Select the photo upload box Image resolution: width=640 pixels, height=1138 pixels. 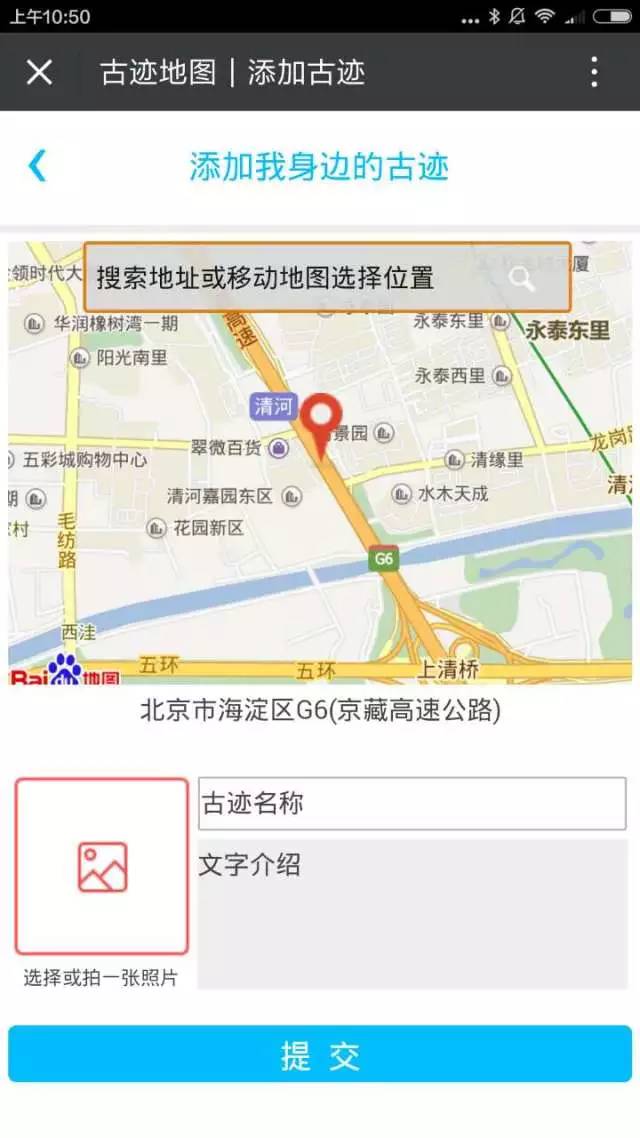click(x=102, y=866)
